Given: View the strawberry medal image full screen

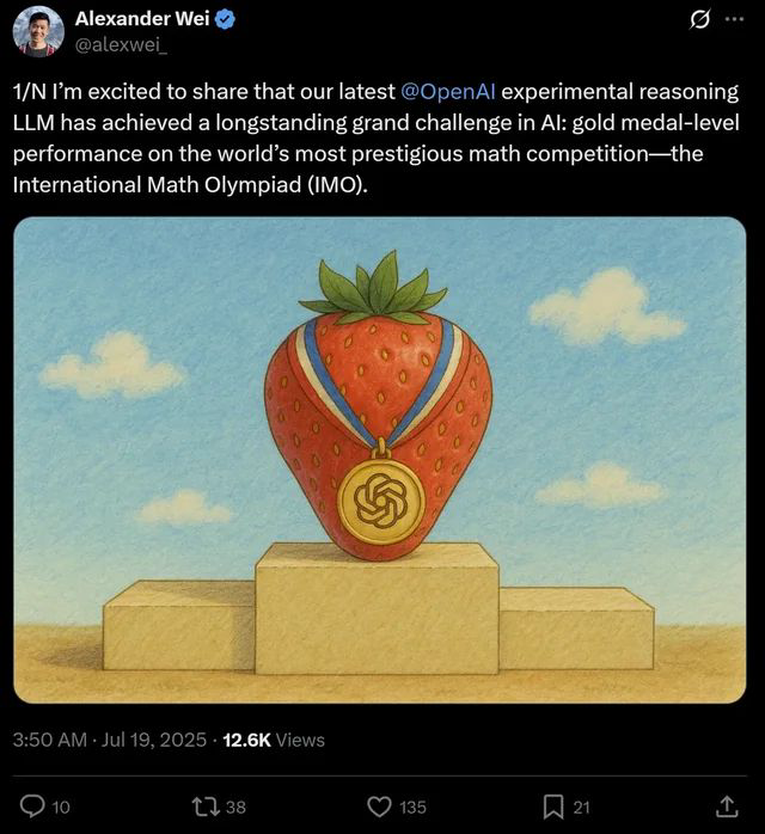Looking at the screenshot, I should (380, 460).
